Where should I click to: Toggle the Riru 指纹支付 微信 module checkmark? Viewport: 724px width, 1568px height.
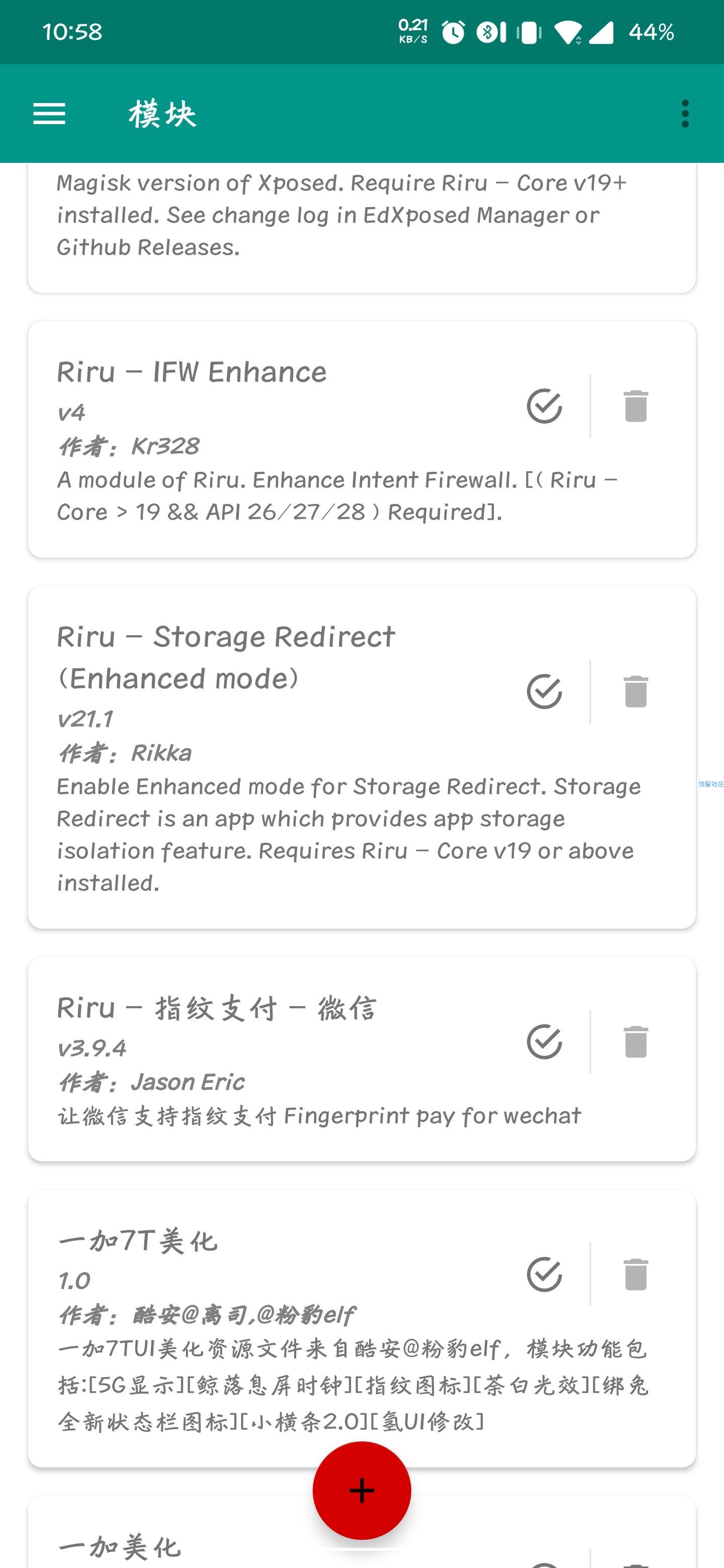[545, 1041]
